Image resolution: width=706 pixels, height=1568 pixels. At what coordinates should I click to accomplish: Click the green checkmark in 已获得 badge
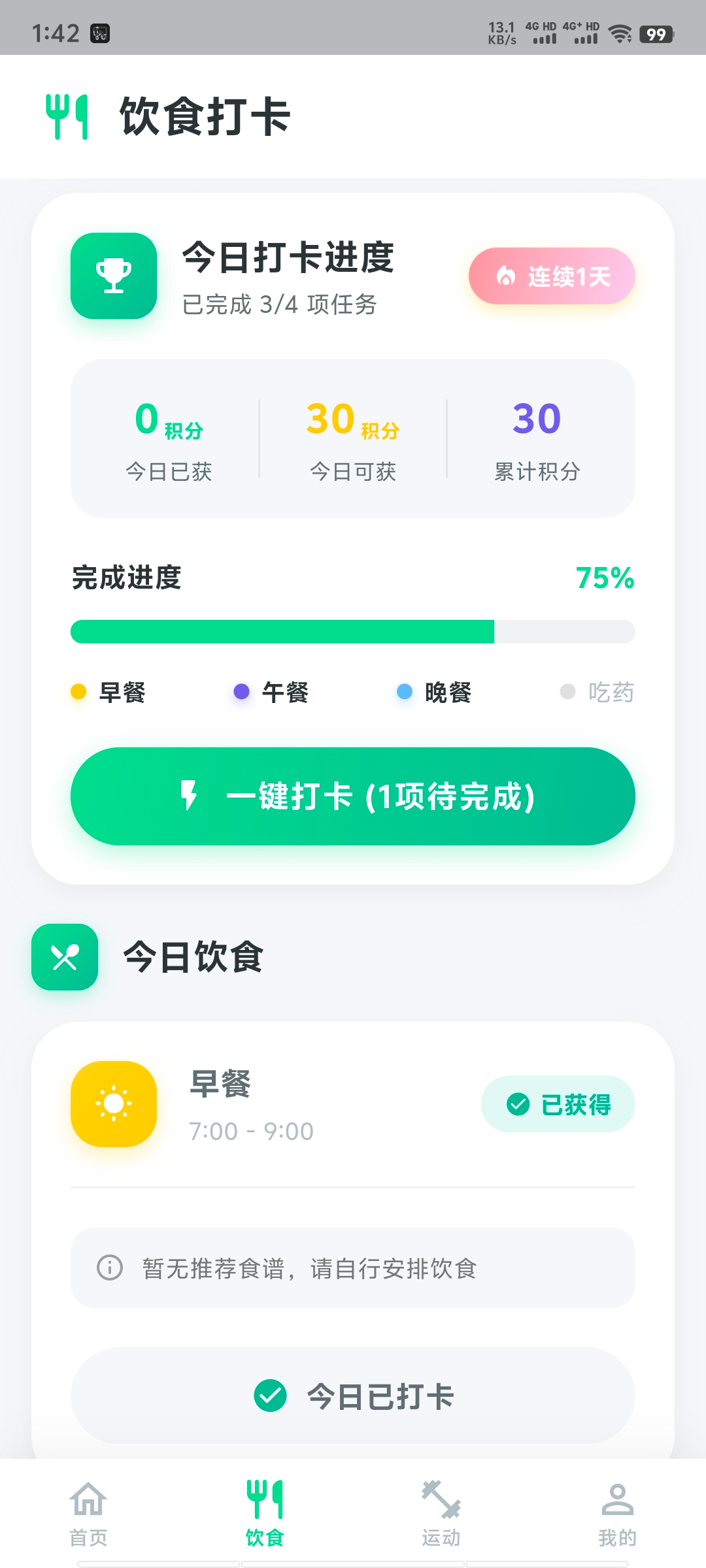click(518, 1104)
